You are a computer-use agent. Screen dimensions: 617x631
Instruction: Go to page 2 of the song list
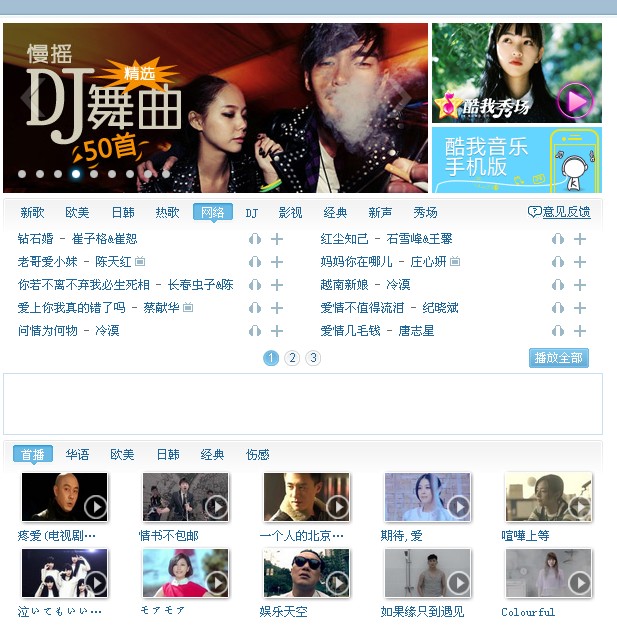[x=292, y=358]
